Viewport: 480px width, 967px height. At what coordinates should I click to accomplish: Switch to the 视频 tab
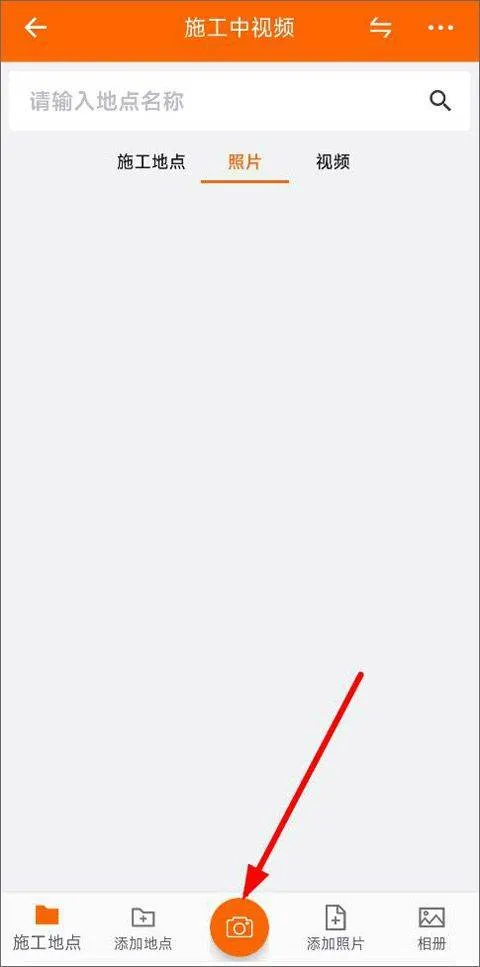click(x=333, y=162)
